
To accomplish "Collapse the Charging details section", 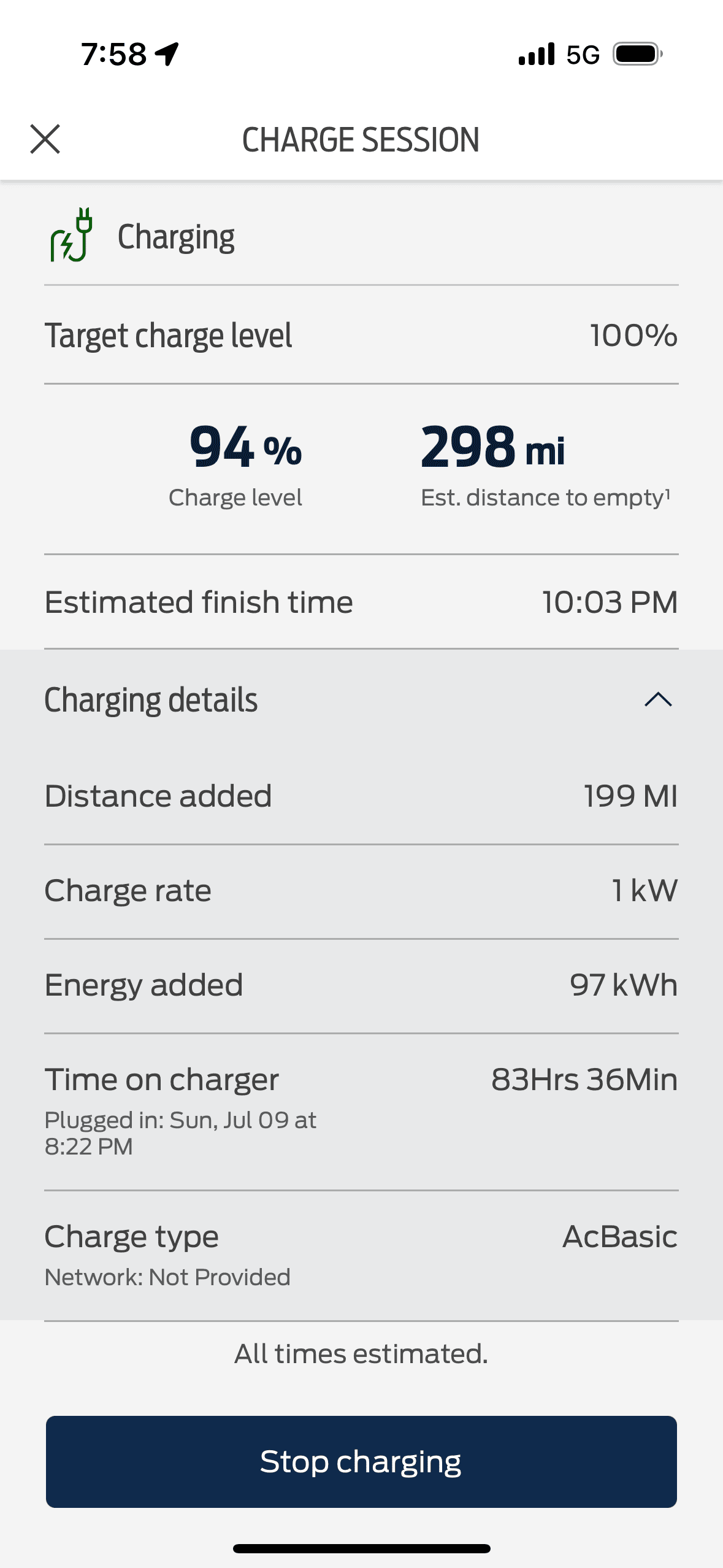I will [x=658, y=700].
